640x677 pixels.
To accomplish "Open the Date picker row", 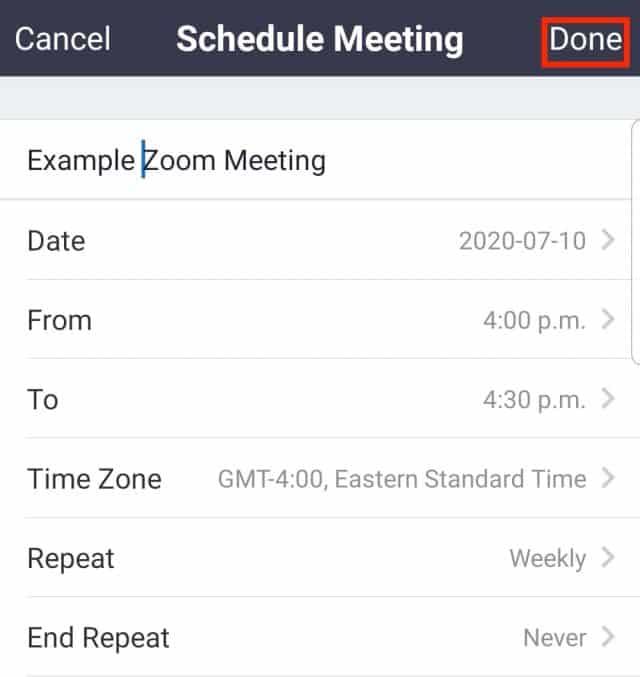I will tap(320, 240).
